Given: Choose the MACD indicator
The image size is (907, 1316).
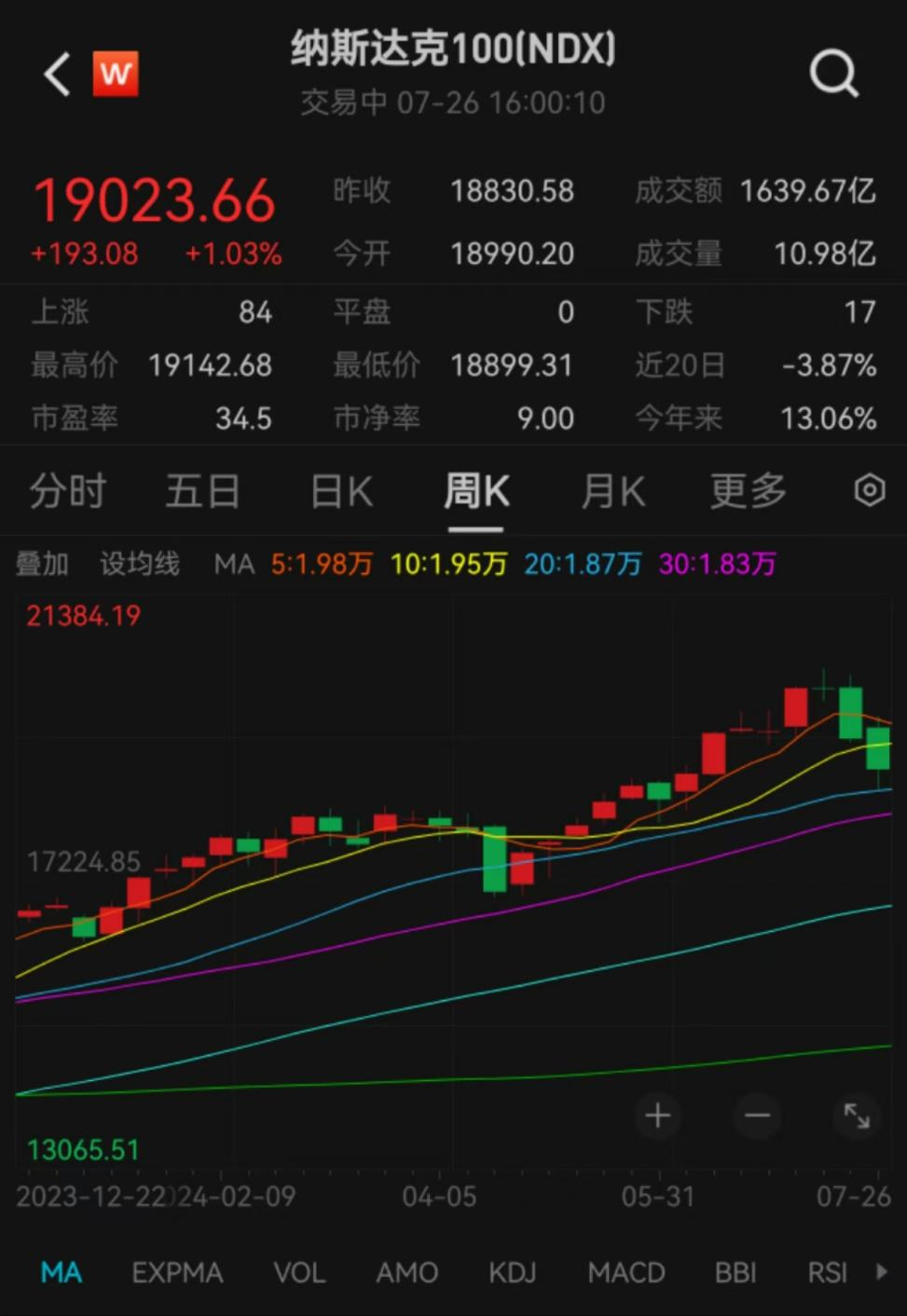Looking at the screenshot, I should click(626, 1273).
